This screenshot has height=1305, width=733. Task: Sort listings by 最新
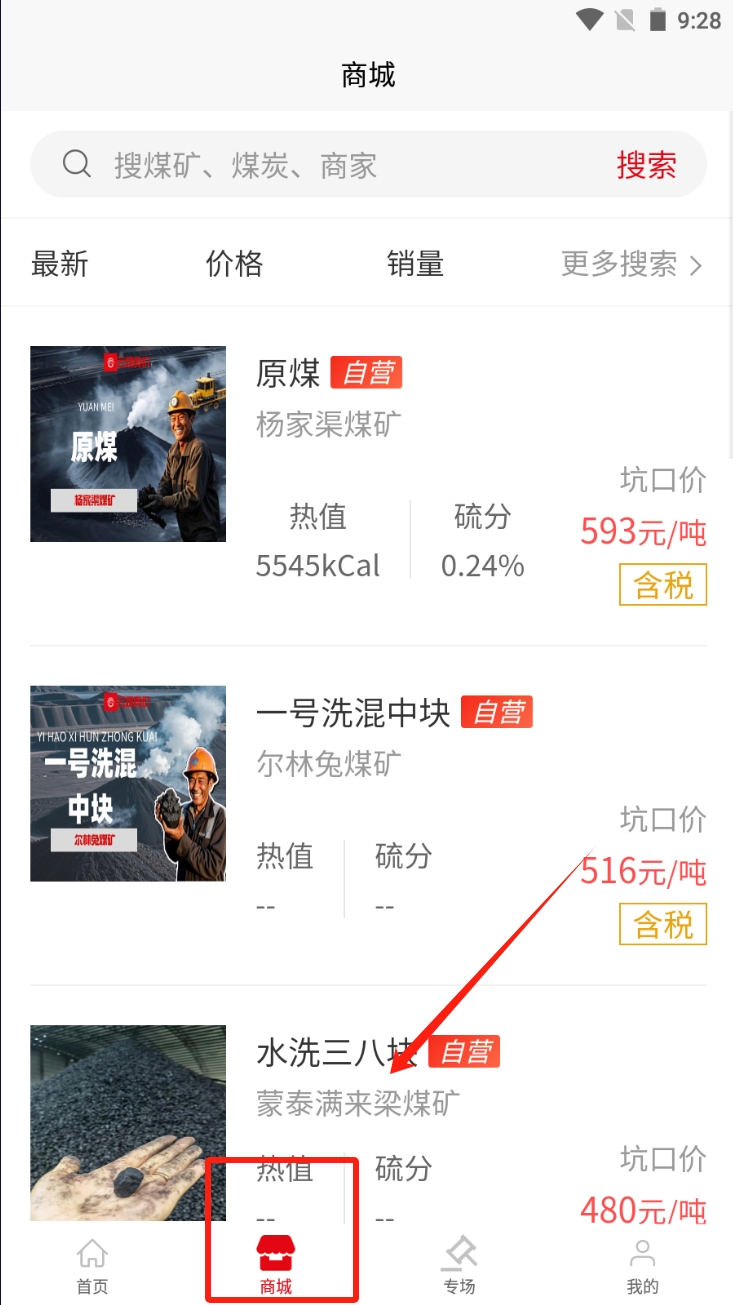click(60, 264)
